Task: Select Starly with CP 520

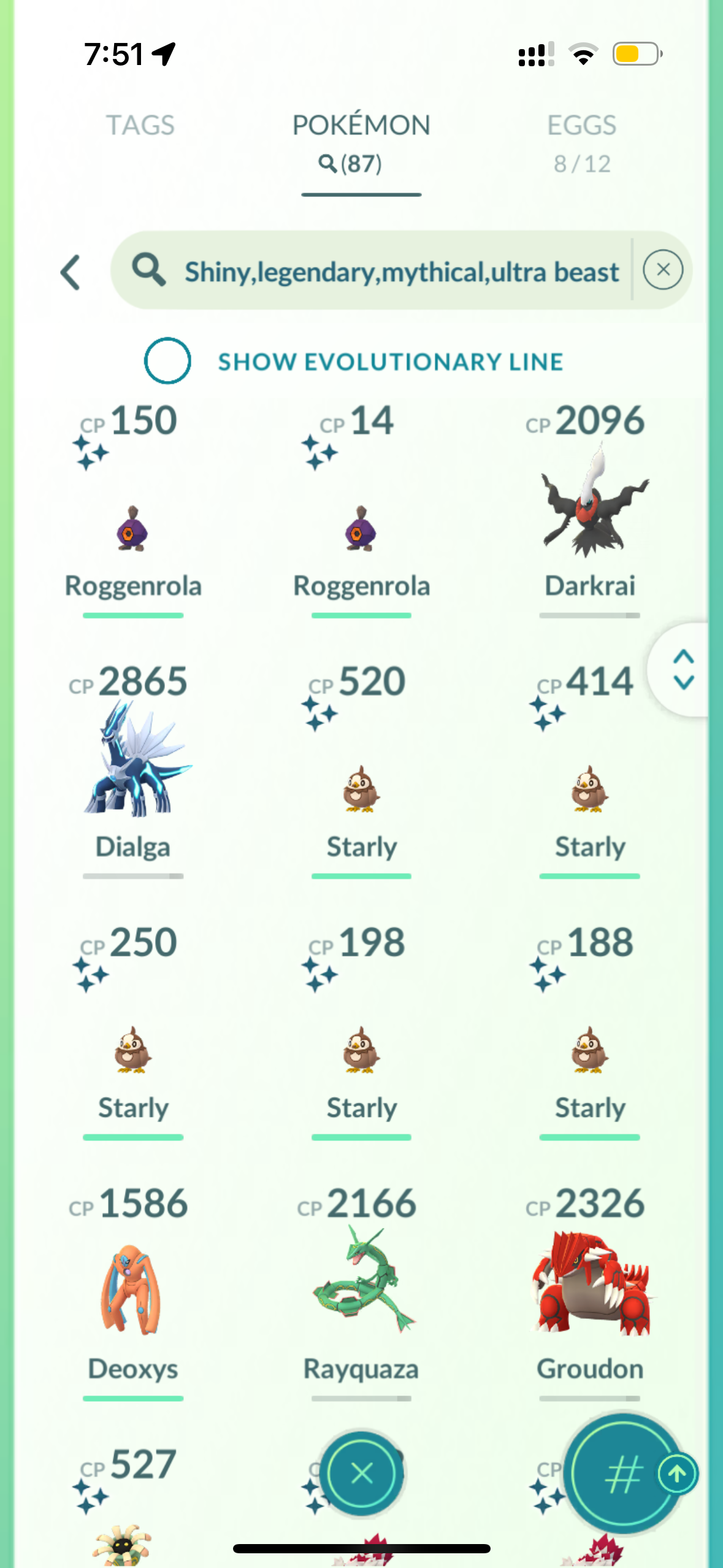Action: point(361,788)
